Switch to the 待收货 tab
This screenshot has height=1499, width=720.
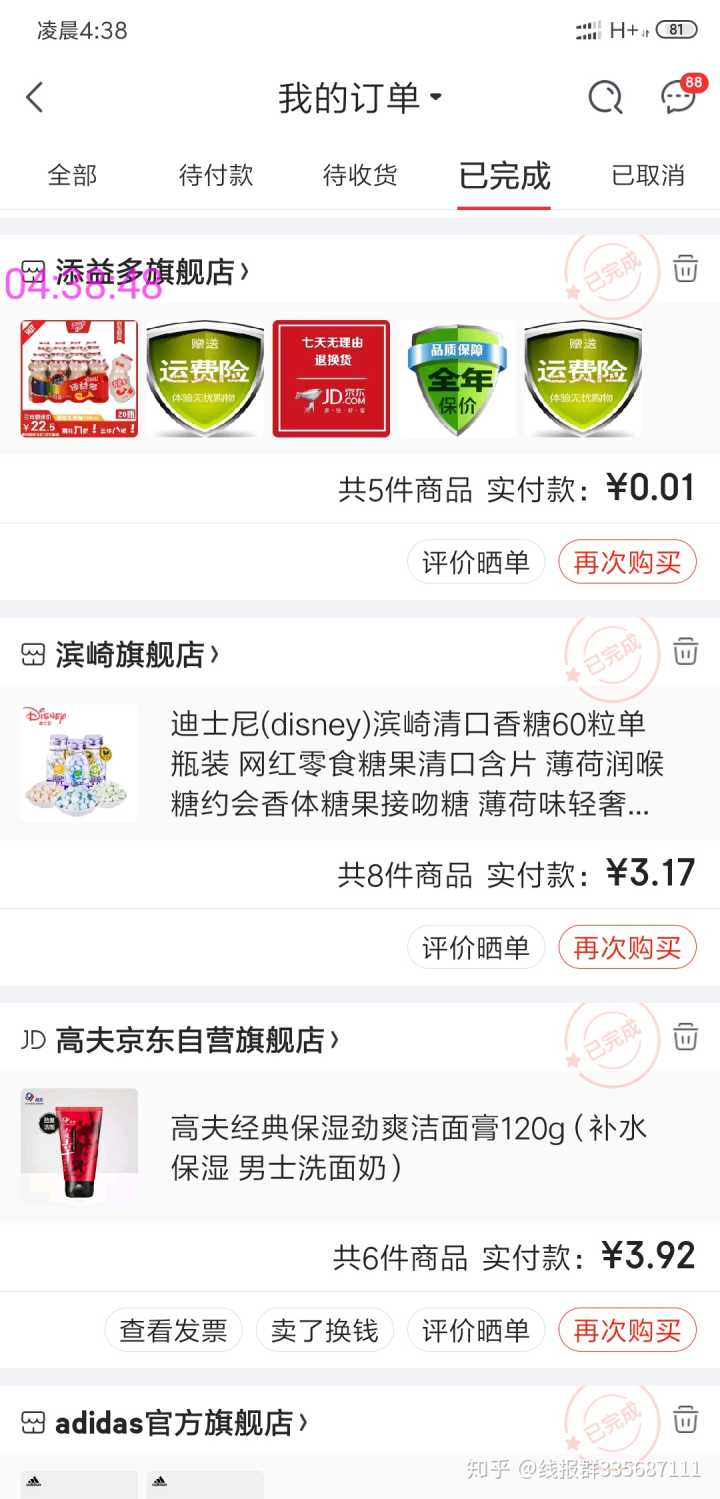pos(360,176)
